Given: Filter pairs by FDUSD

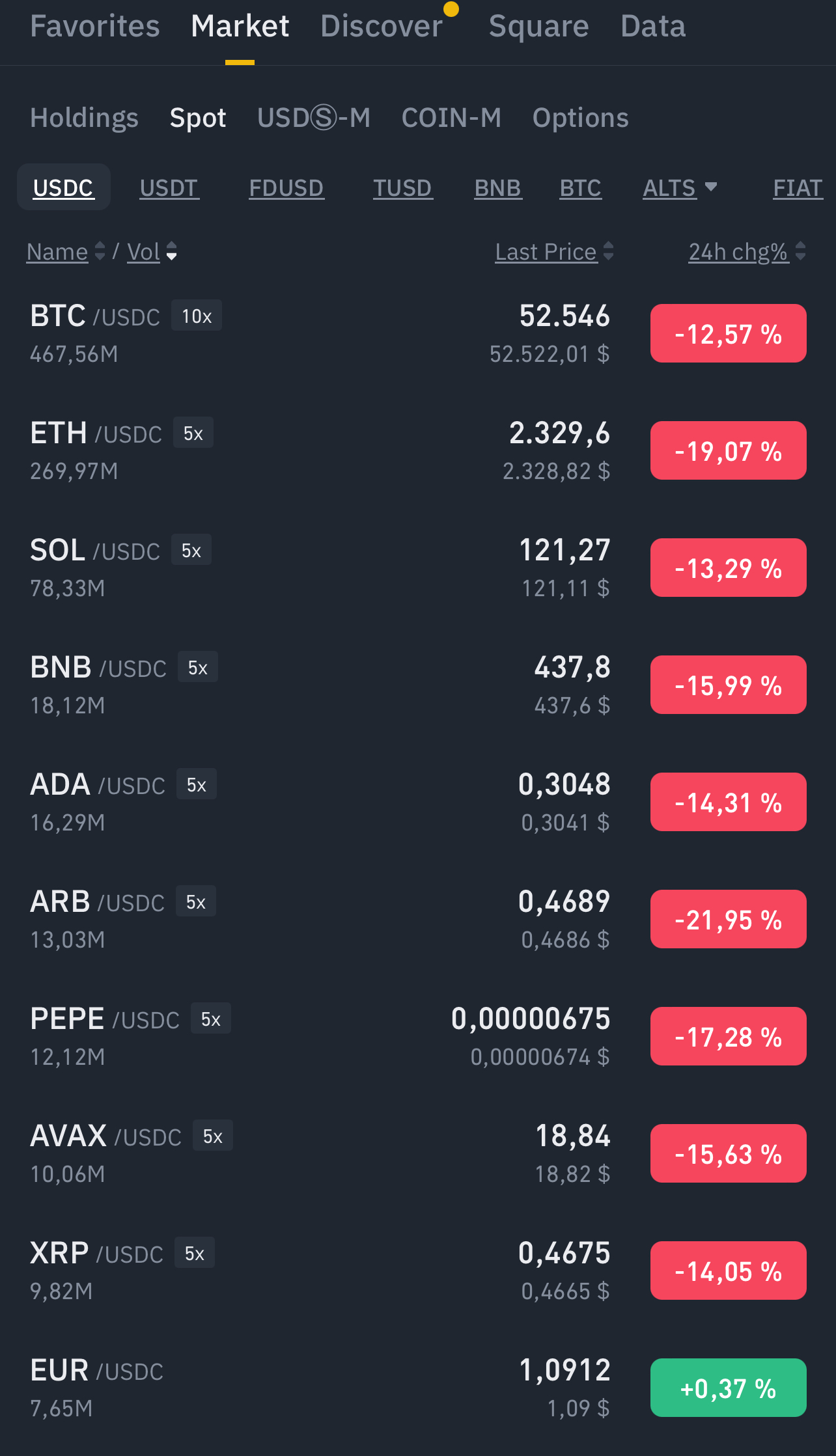Looking at the screenshot, I should click(286, 188).
